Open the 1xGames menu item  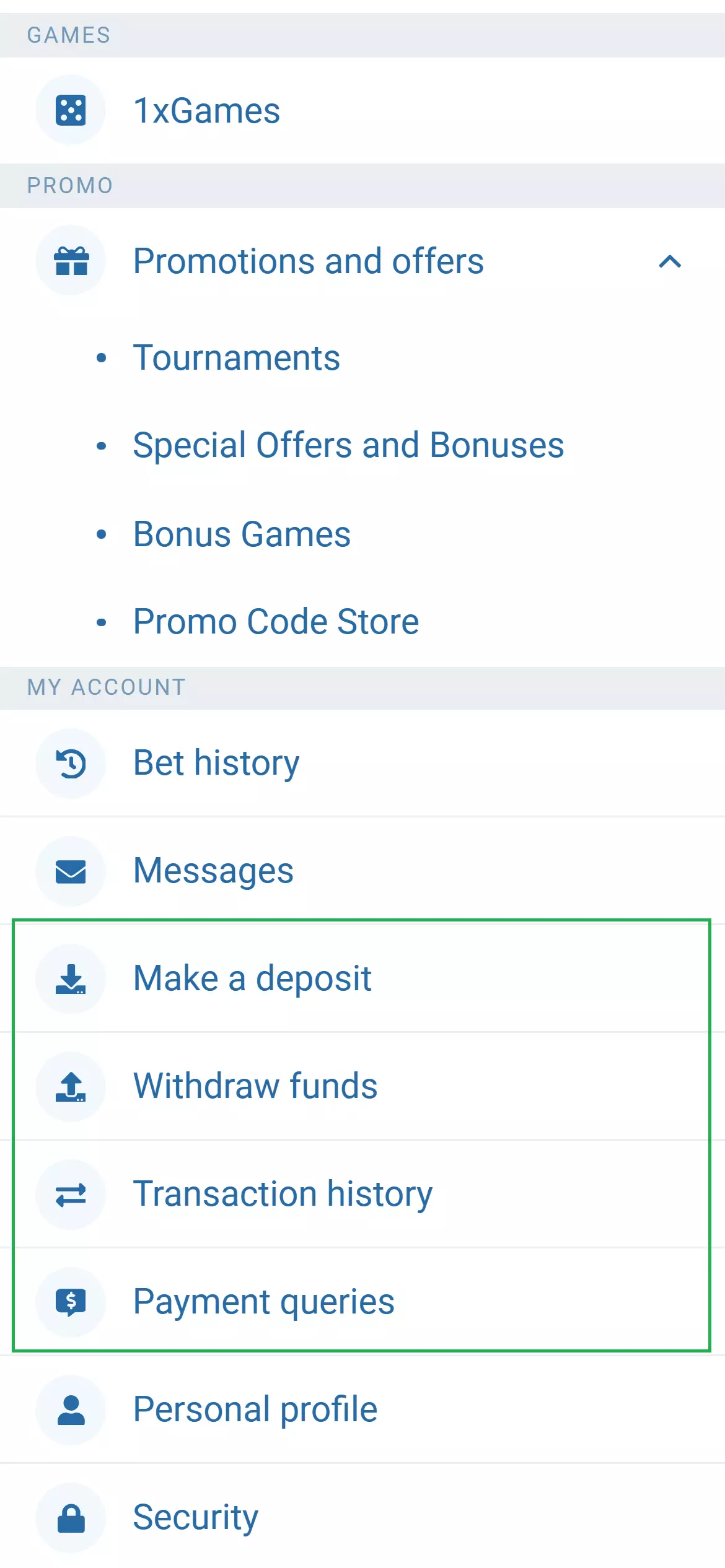(207, 111)
